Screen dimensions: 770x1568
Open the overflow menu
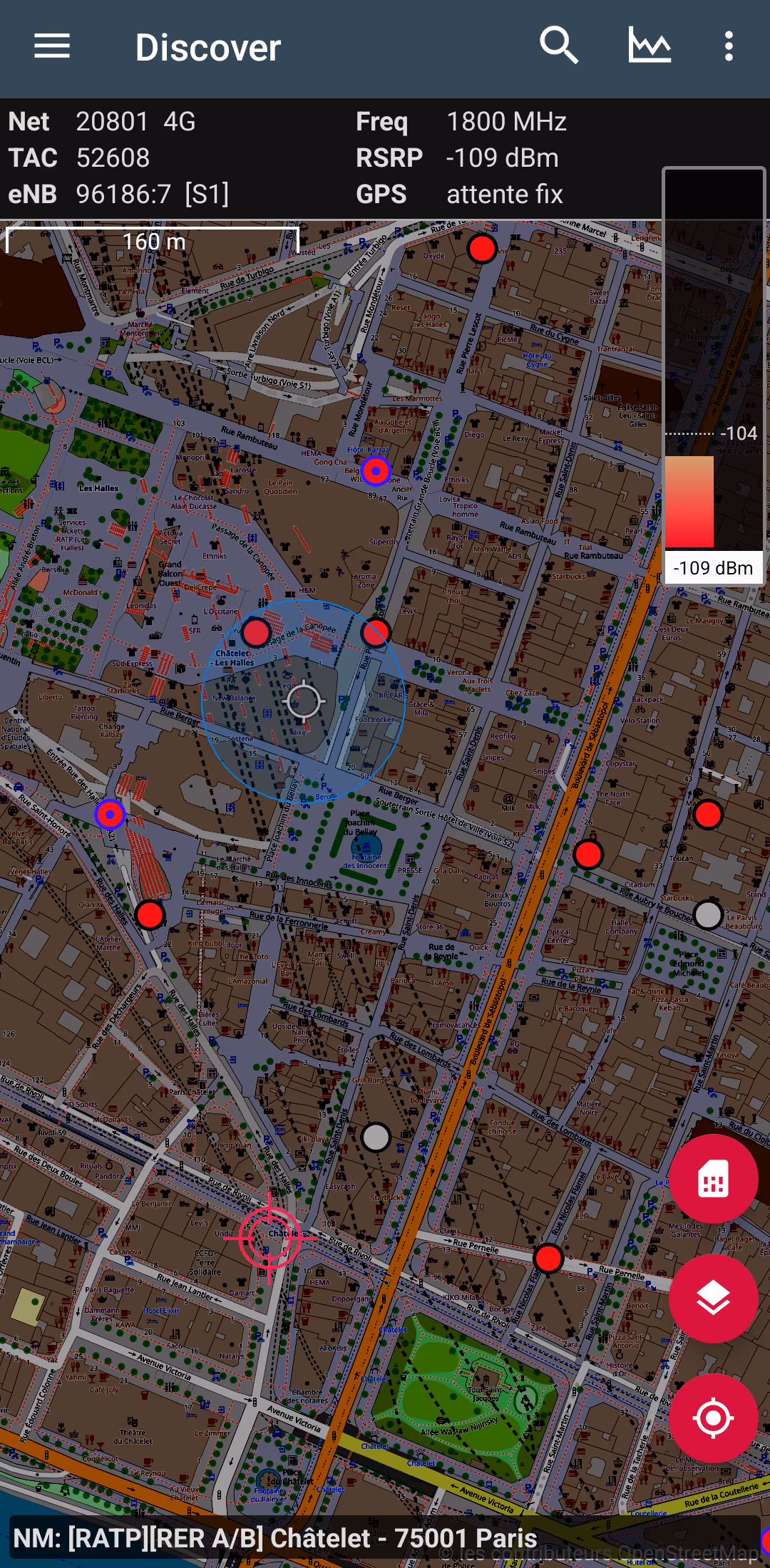[728, 47]
